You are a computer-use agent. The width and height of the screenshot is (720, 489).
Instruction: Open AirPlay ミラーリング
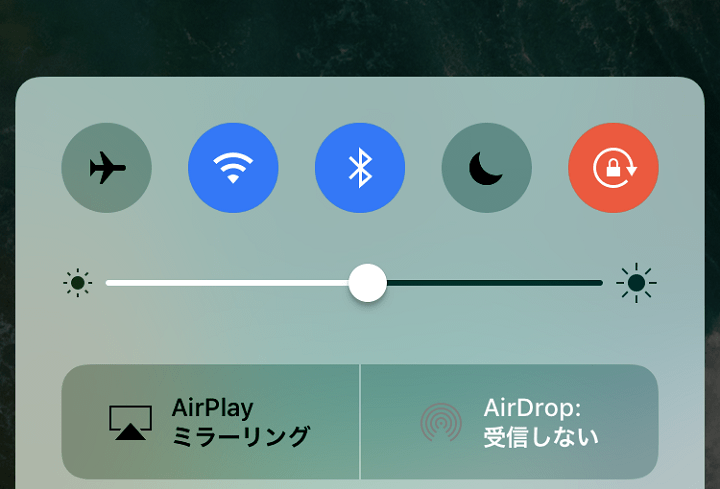(x=211, y=422)
